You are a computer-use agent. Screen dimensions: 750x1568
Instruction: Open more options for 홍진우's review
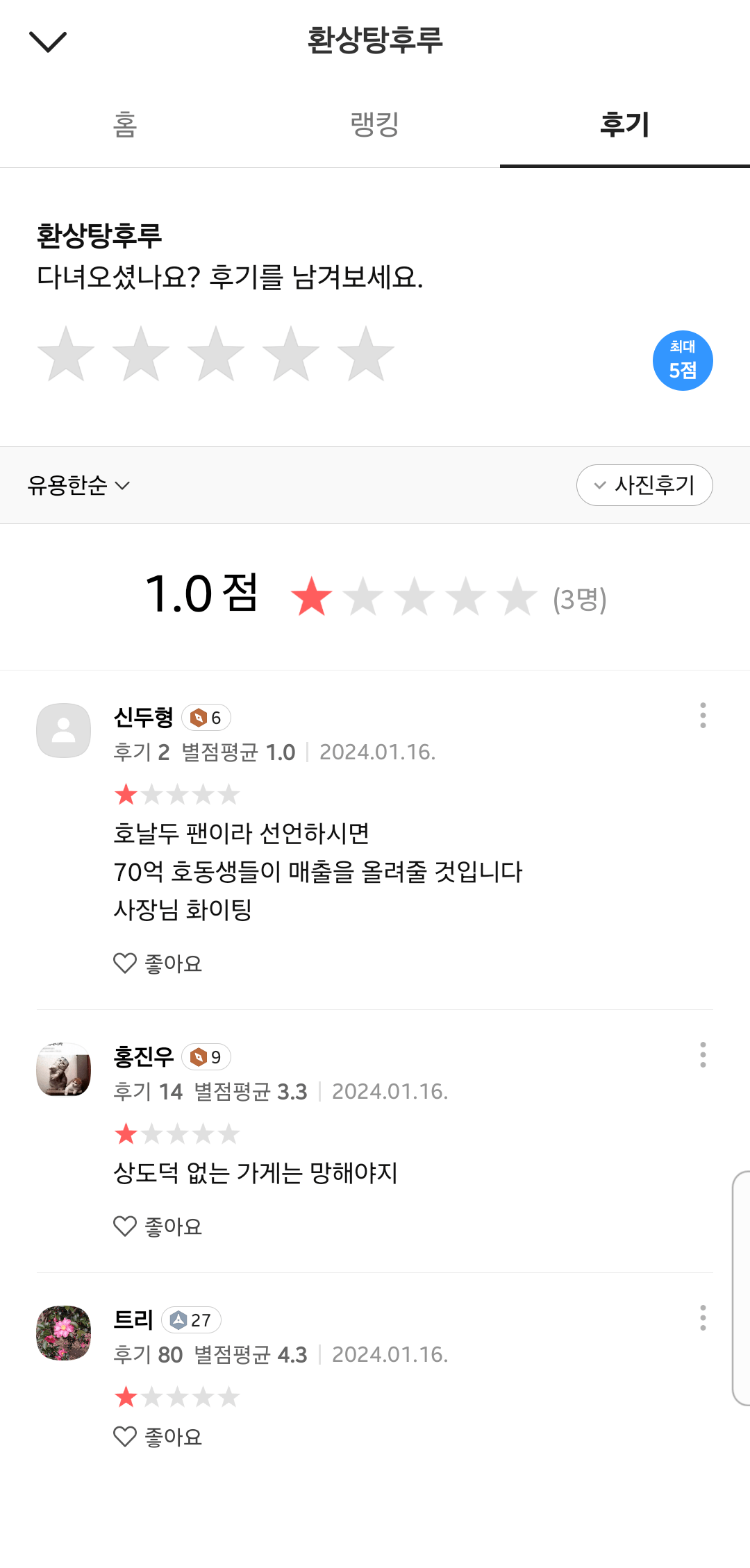point(703,1054)
